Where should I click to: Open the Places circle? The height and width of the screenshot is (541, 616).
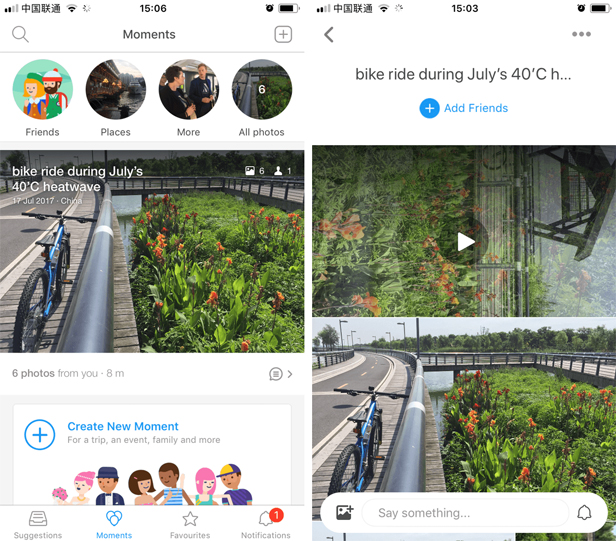point(115,90)
